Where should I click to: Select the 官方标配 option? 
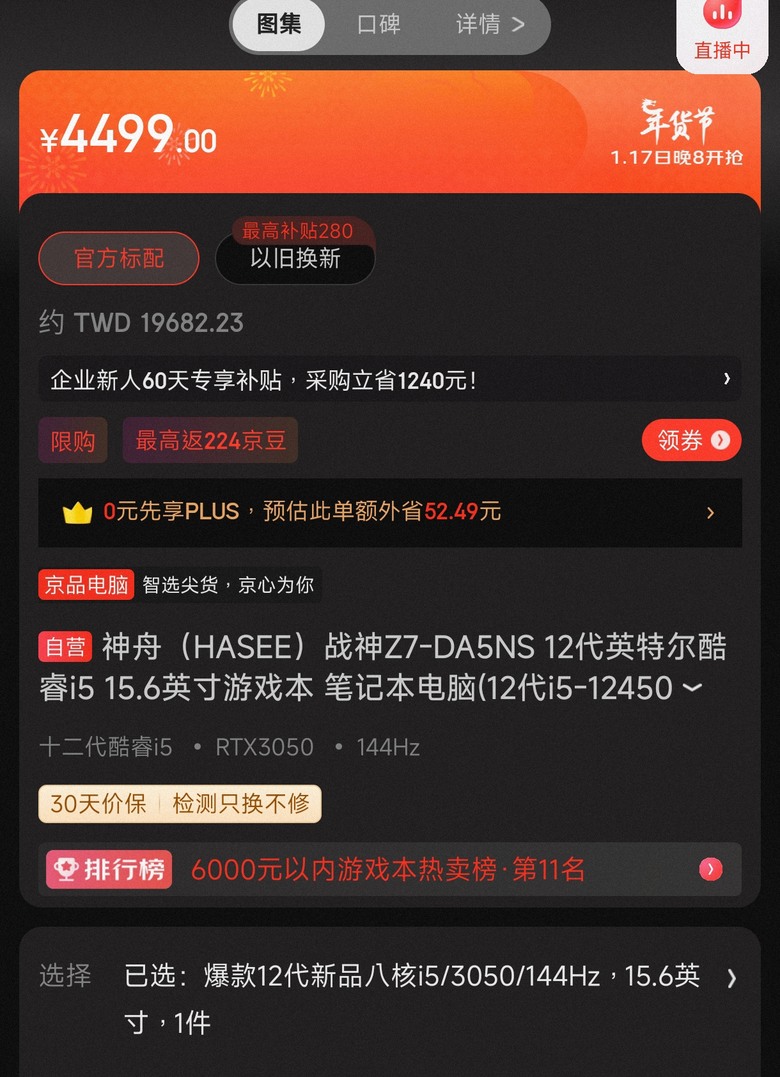pos(119,259)
